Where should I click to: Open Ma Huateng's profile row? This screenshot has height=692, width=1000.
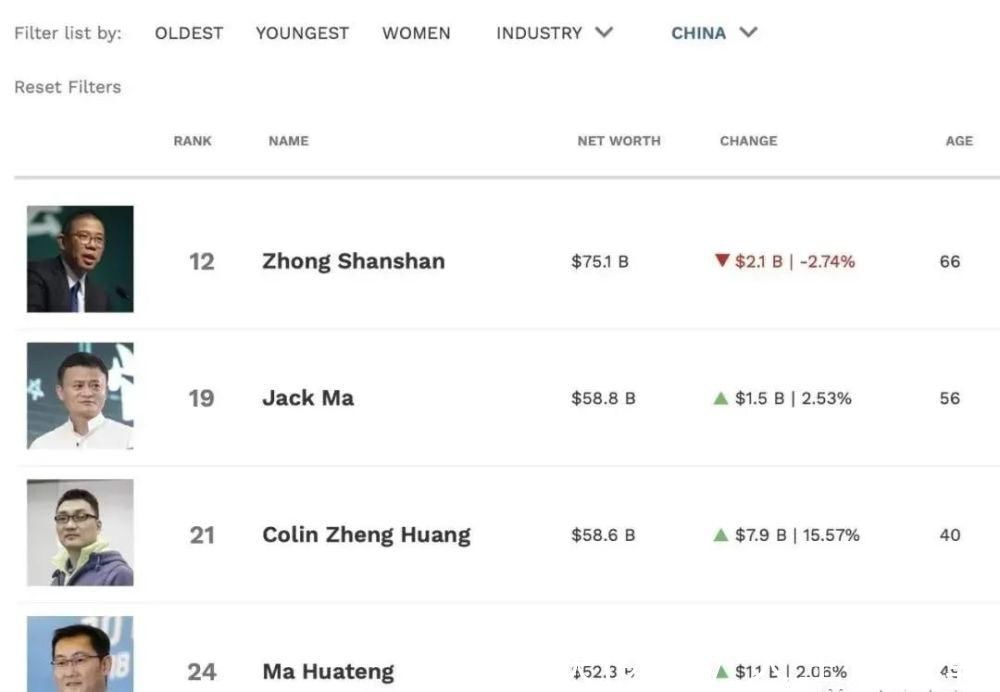[328, 671]
